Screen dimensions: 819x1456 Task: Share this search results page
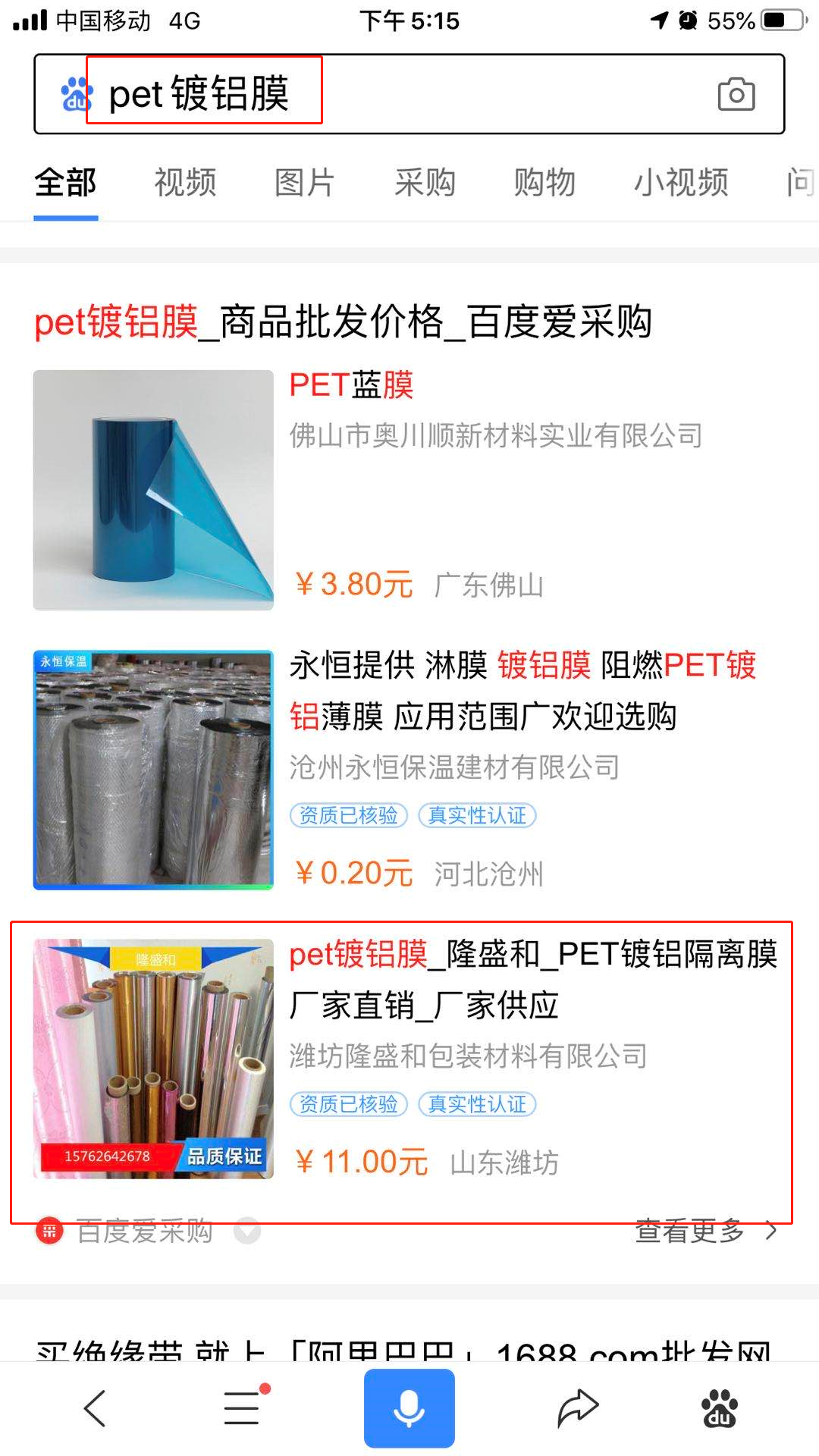pos(577,1409)
